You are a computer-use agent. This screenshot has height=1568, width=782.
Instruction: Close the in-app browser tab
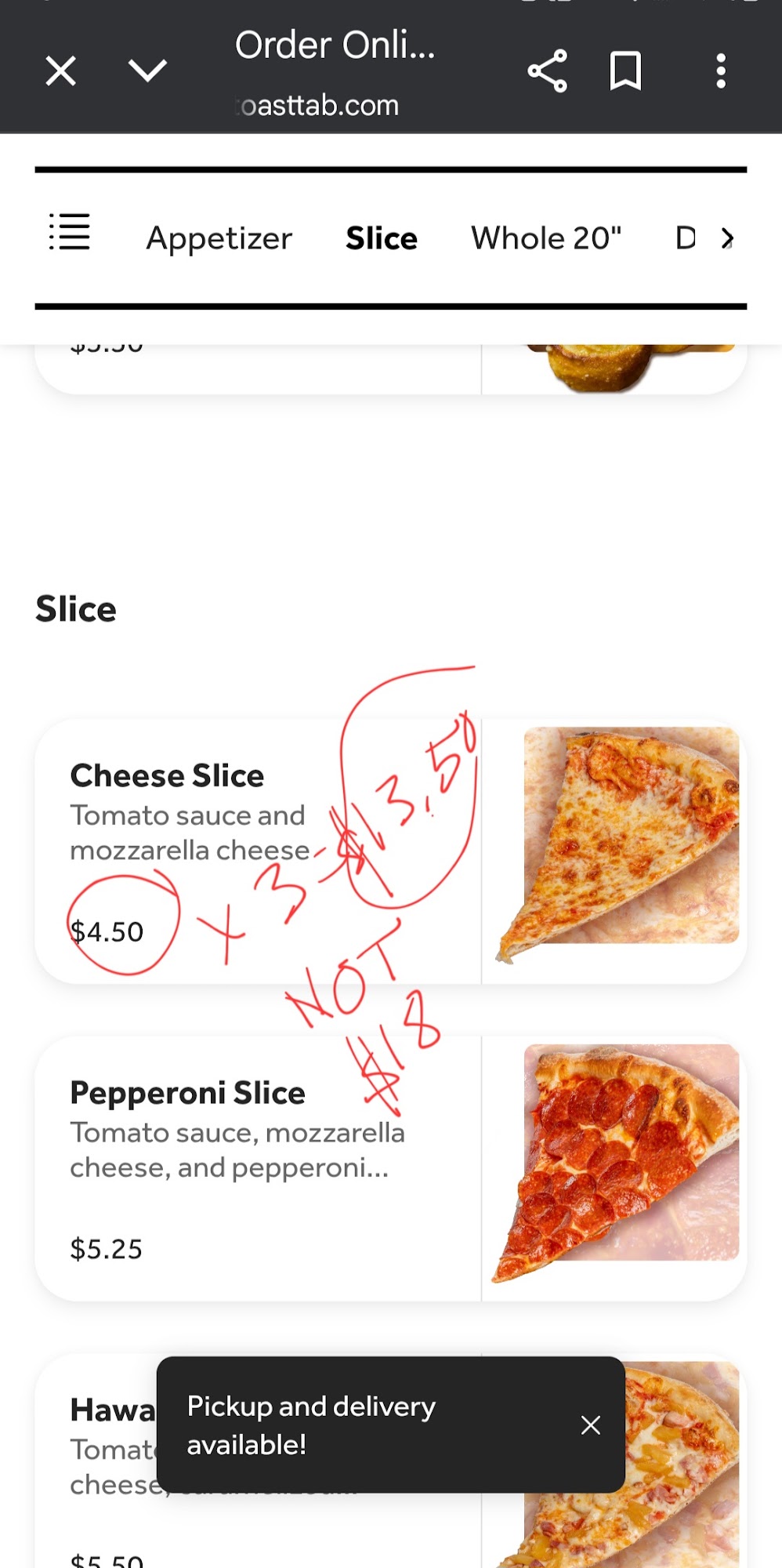(x=60, y=71)
